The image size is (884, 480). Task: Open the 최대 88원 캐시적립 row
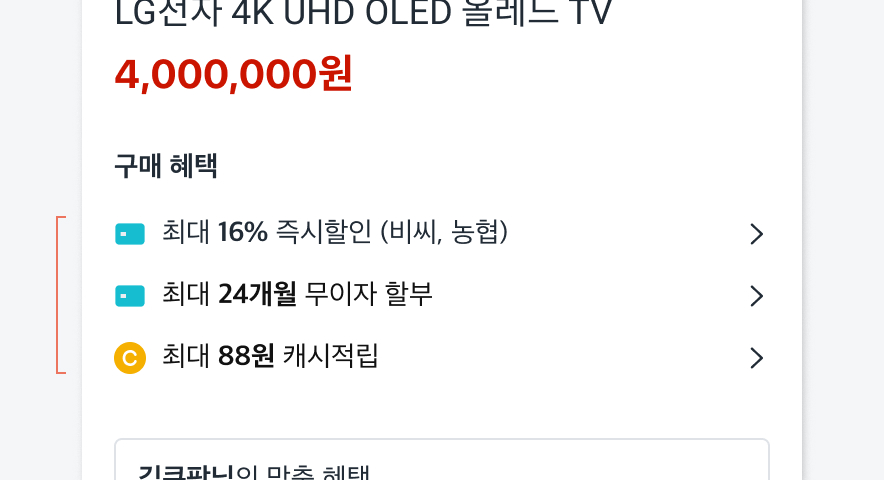tap(440, 357)
